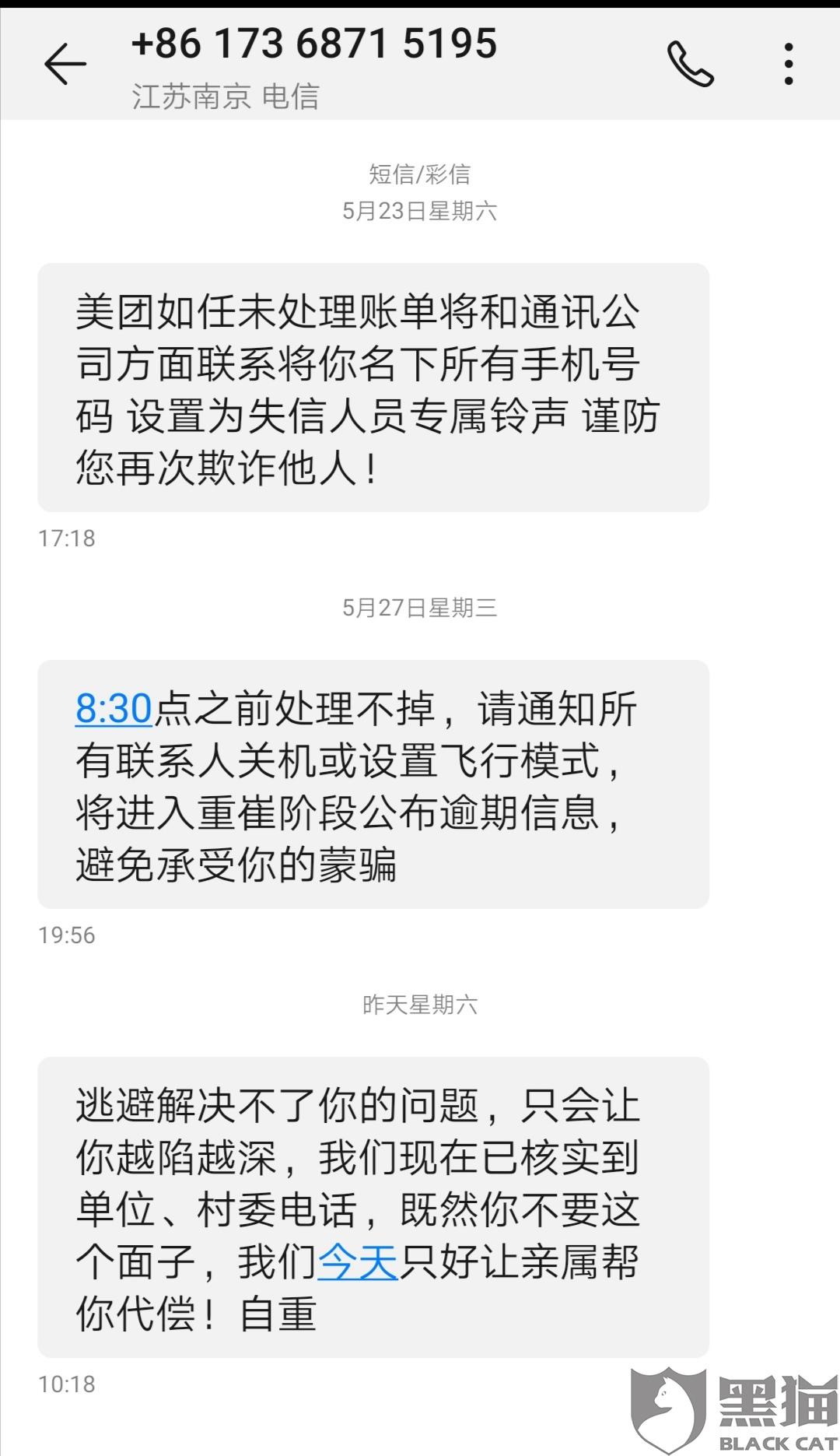
Task: Go back using the arrow icon
Action: point(65,63)
